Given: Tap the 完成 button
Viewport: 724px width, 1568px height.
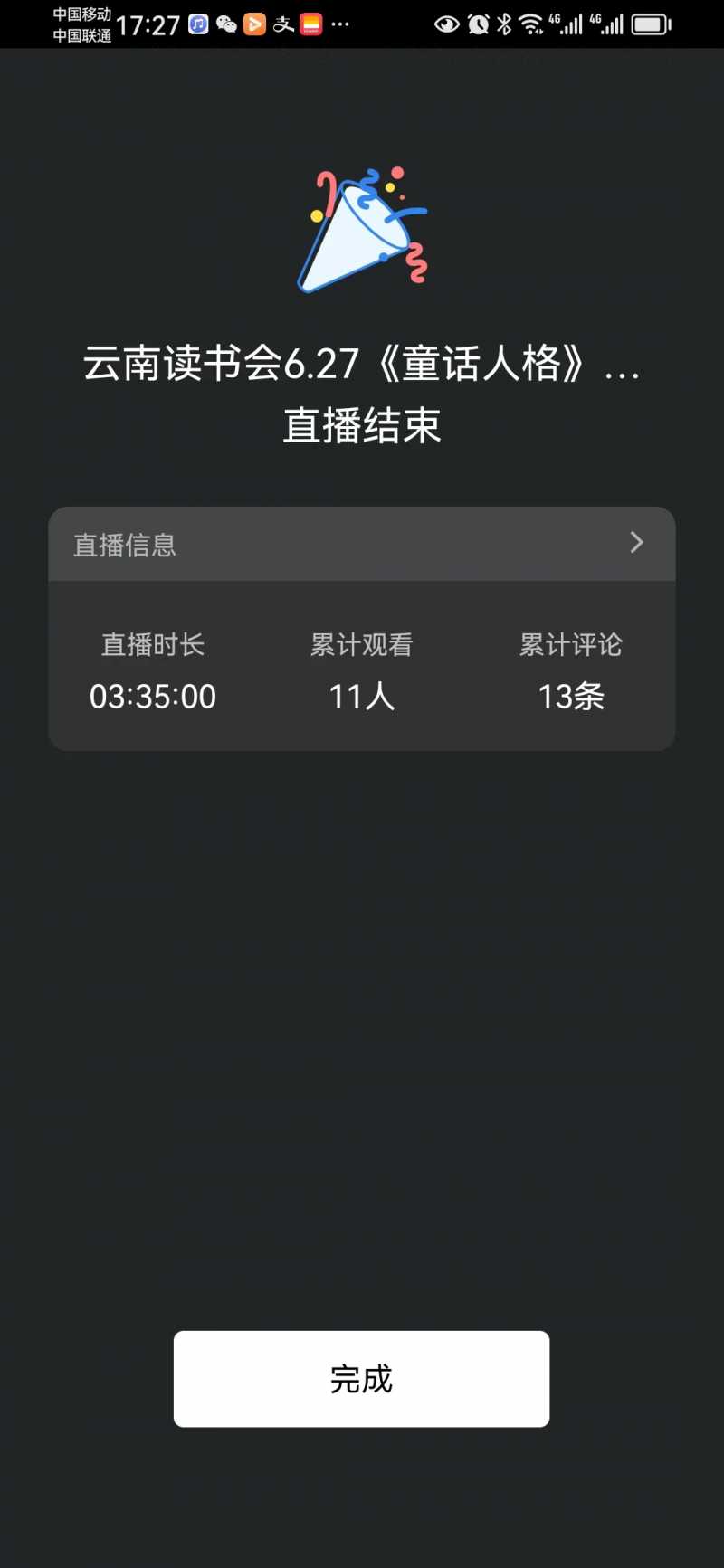Looking at the screenshot, I should pyautogui.click(x=361, y=1378).
